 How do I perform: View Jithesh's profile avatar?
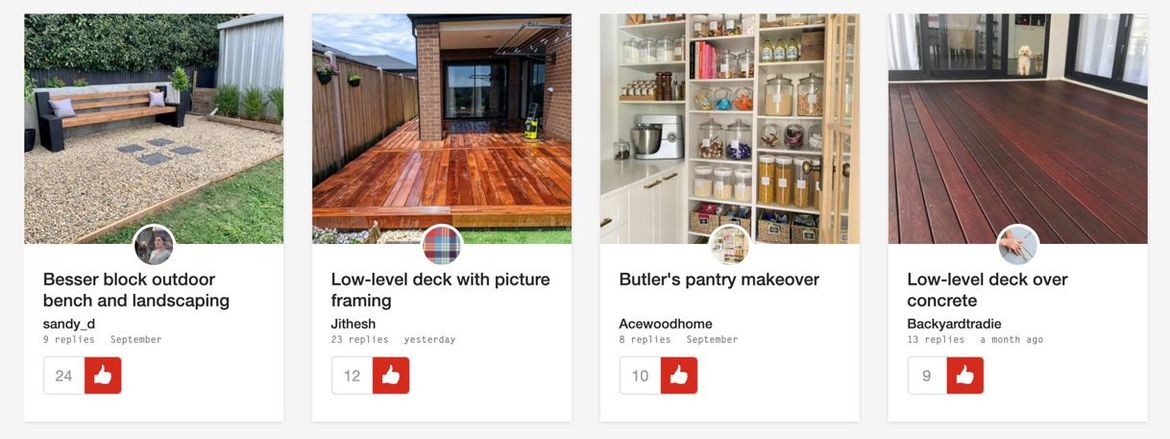tap(442, 245)
